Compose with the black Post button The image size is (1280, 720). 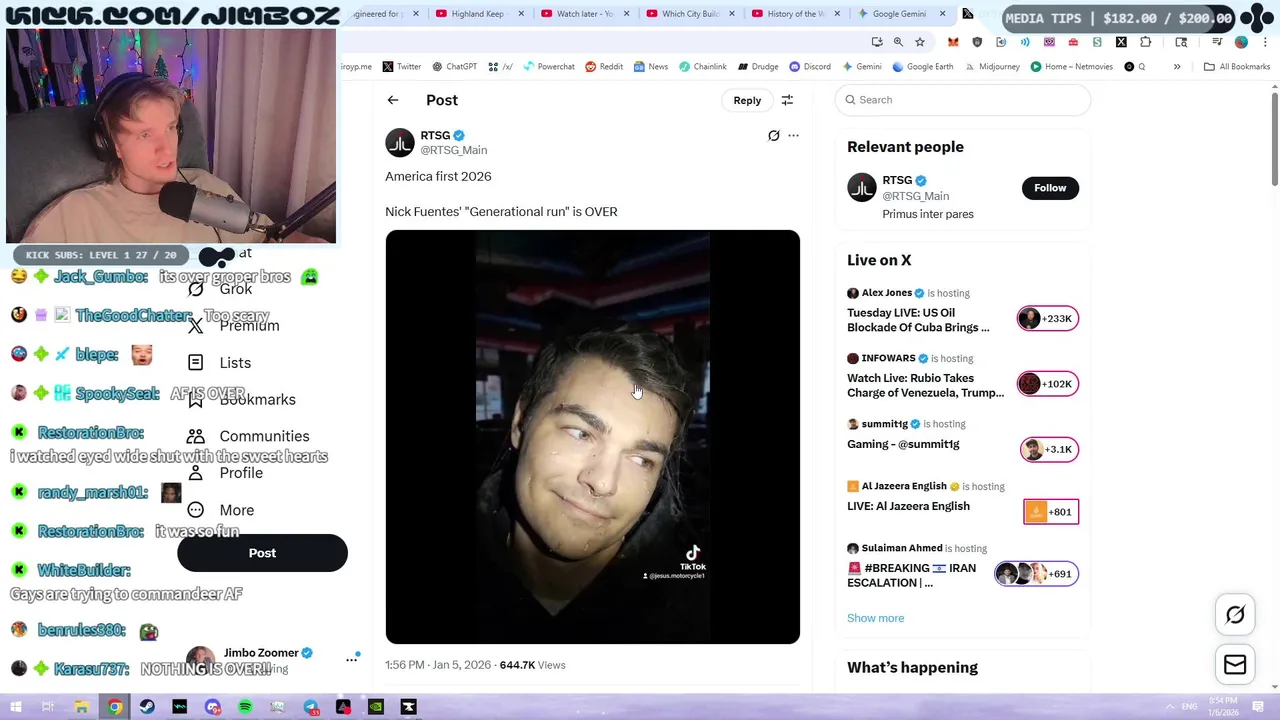coord(262,553)
